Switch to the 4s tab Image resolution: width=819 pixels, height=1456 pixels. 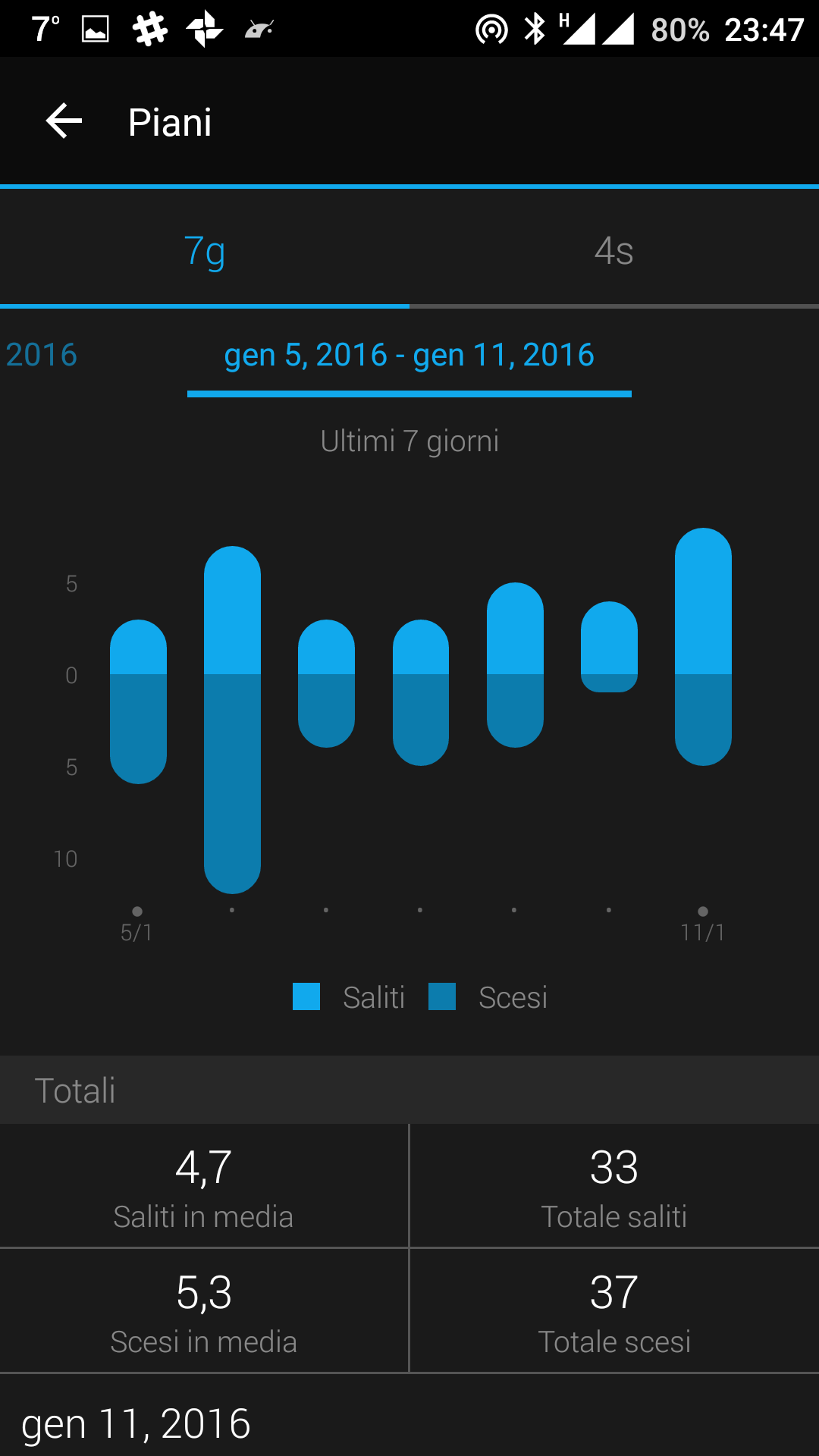point(614,250)
